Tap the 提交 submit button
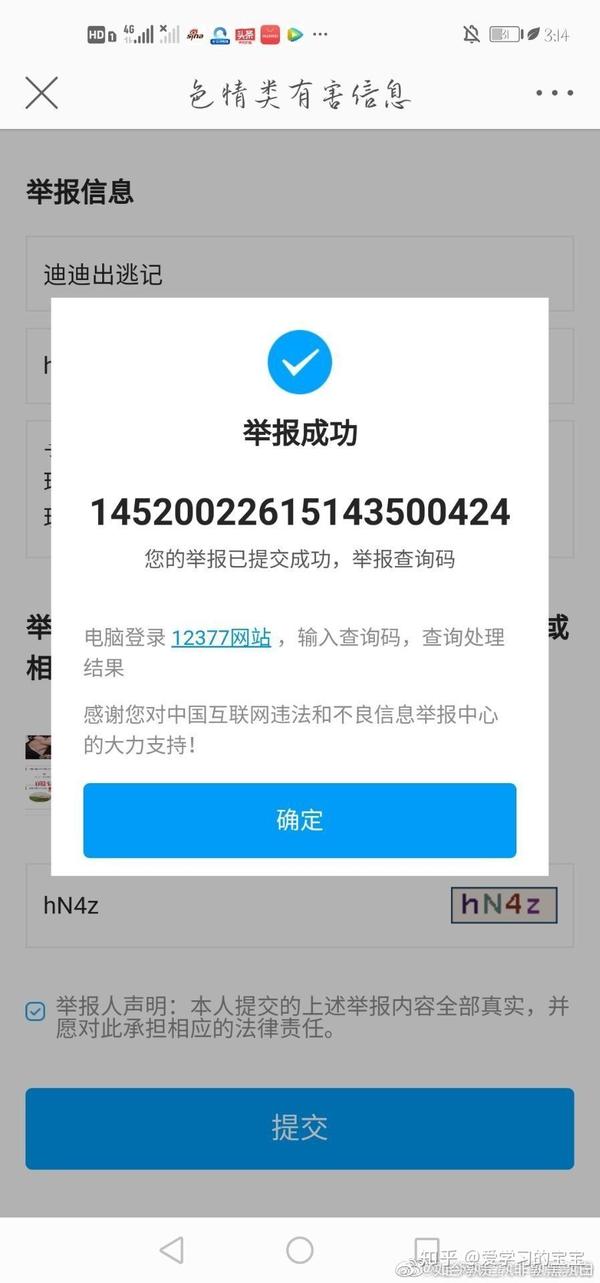 [299, 1128]
